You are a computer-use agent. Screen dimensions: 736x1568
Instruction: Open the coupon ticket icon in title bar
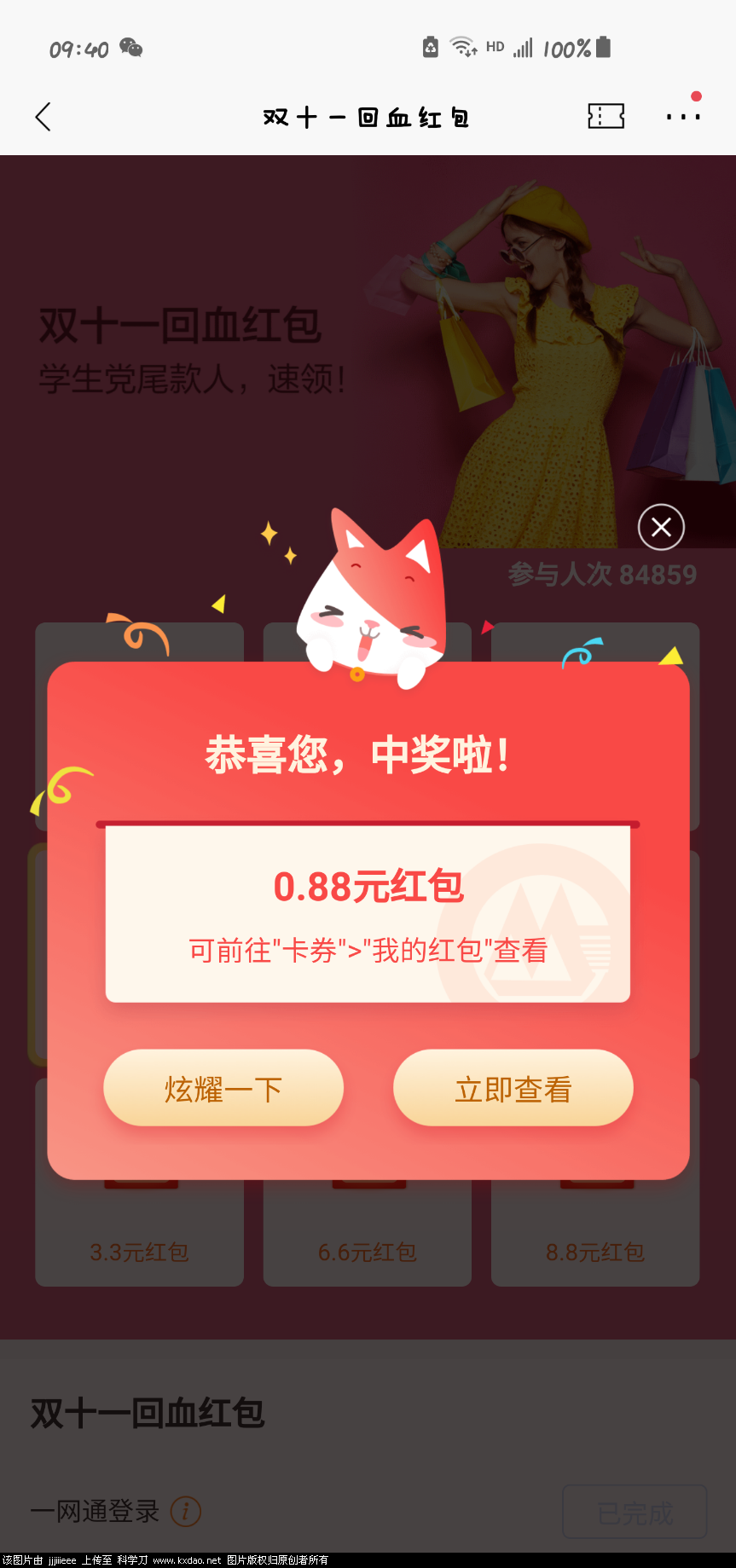606,117
